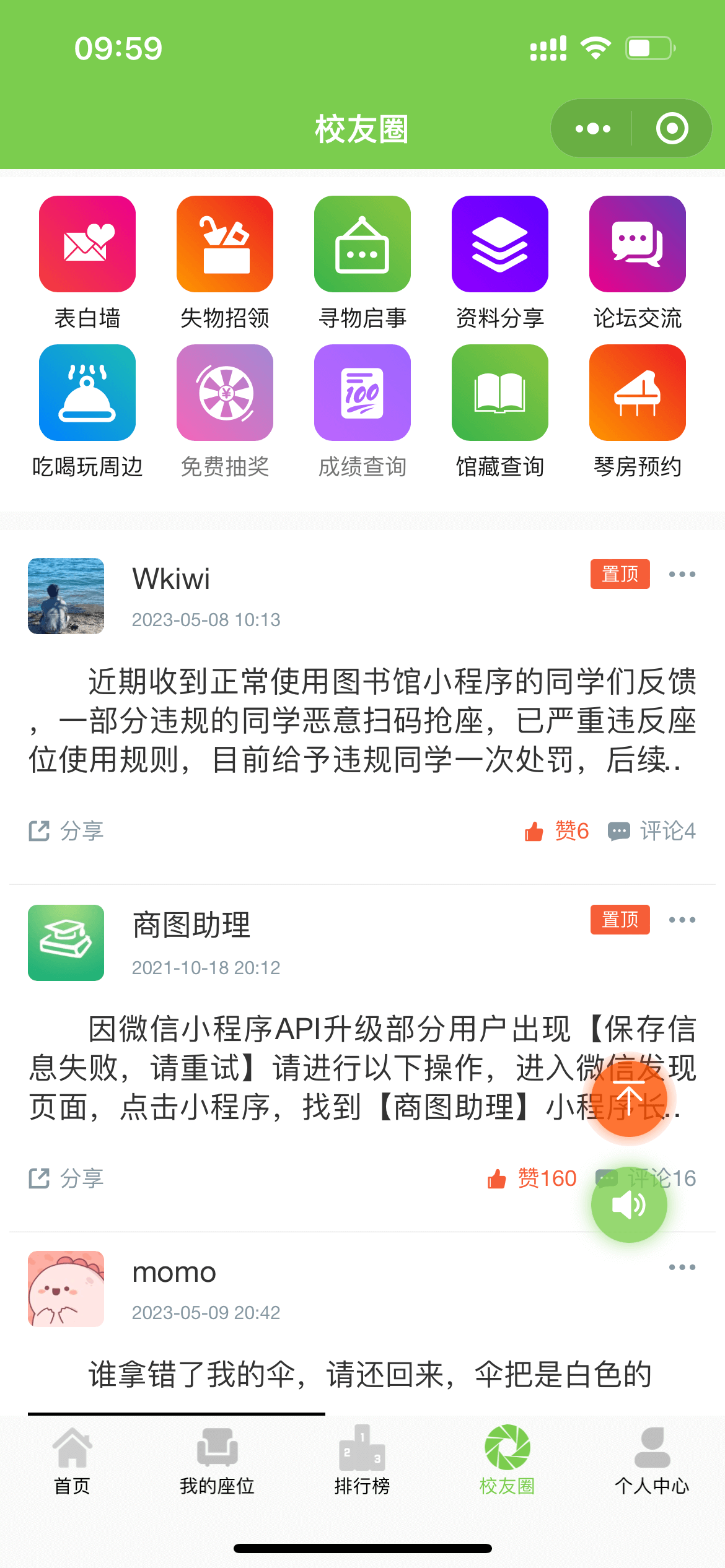Open 琴房预约 piano room booking
The width and height of the screenshot is (725, 1568).
[x=638, y=393]
